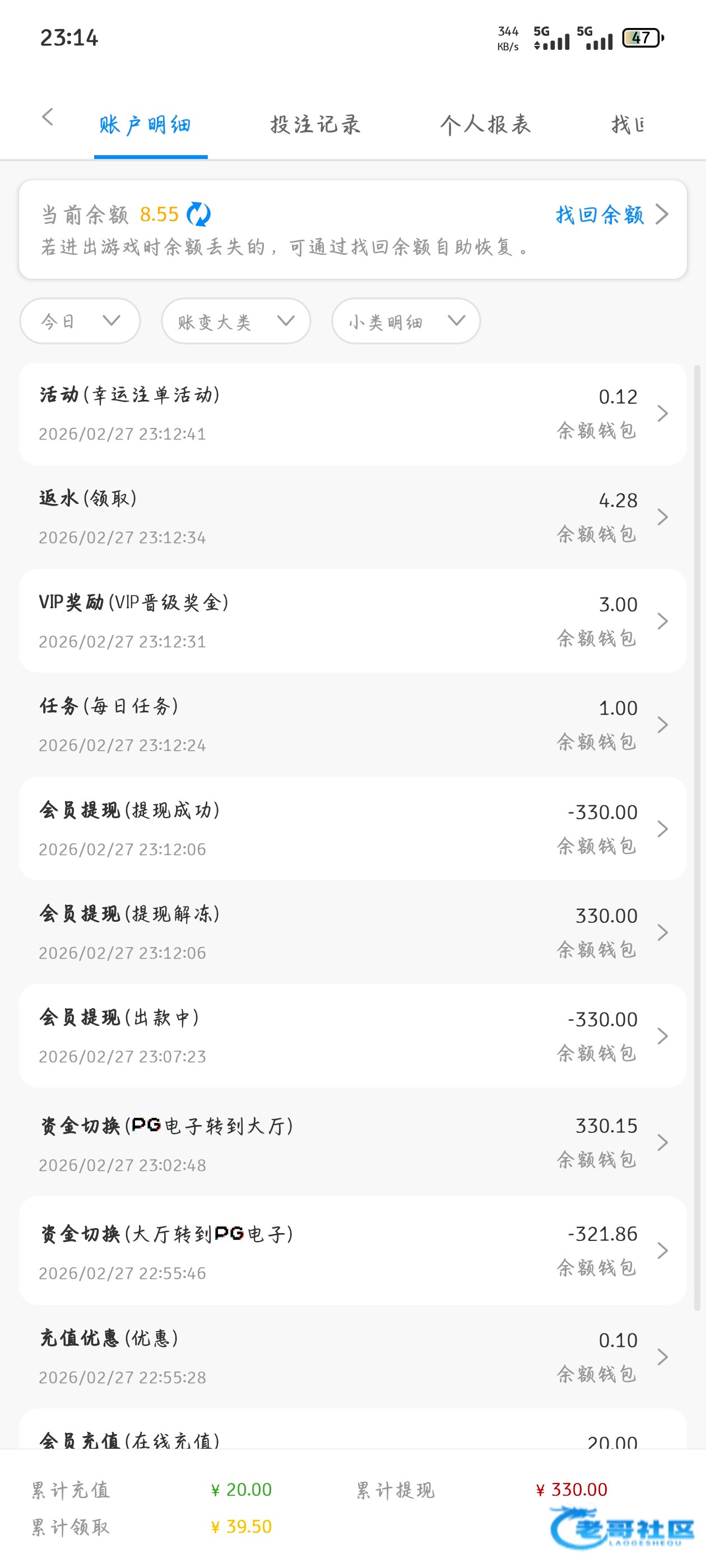Viewport: 706px width, 1568px height.
Task: Refresh the current balance 8.55
Action: click(198, 214)
